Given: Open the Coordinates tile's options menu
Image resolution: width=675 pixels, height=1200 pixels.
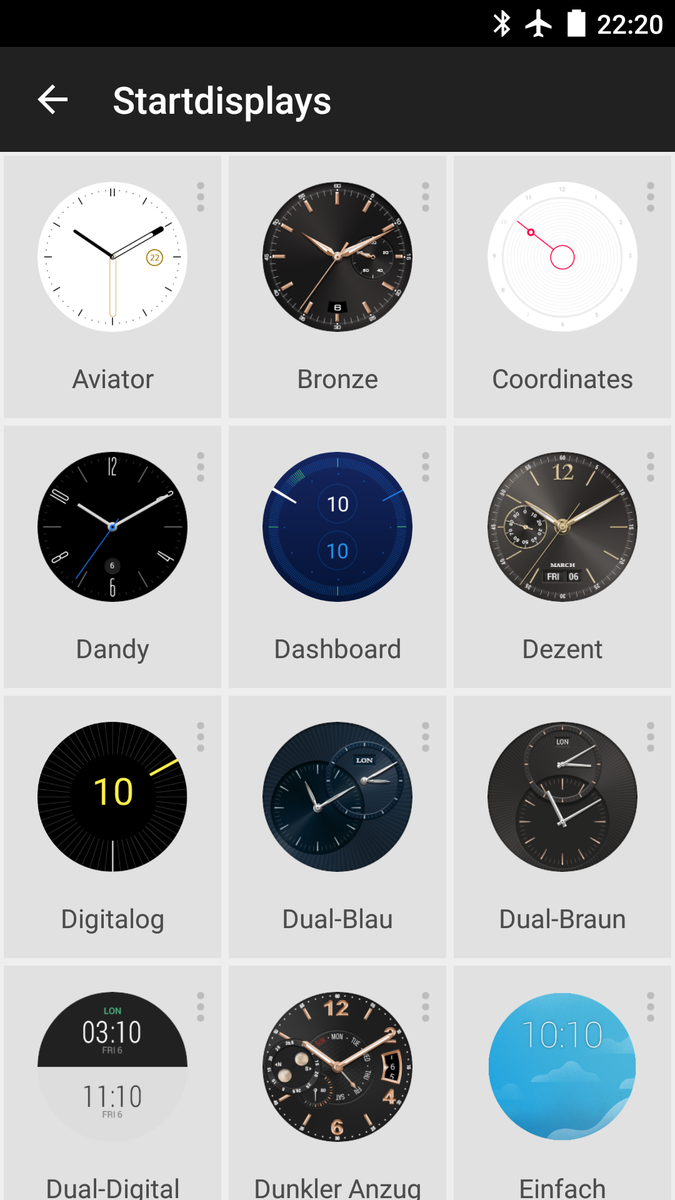Looking at the screenshot, I should 650,197.
